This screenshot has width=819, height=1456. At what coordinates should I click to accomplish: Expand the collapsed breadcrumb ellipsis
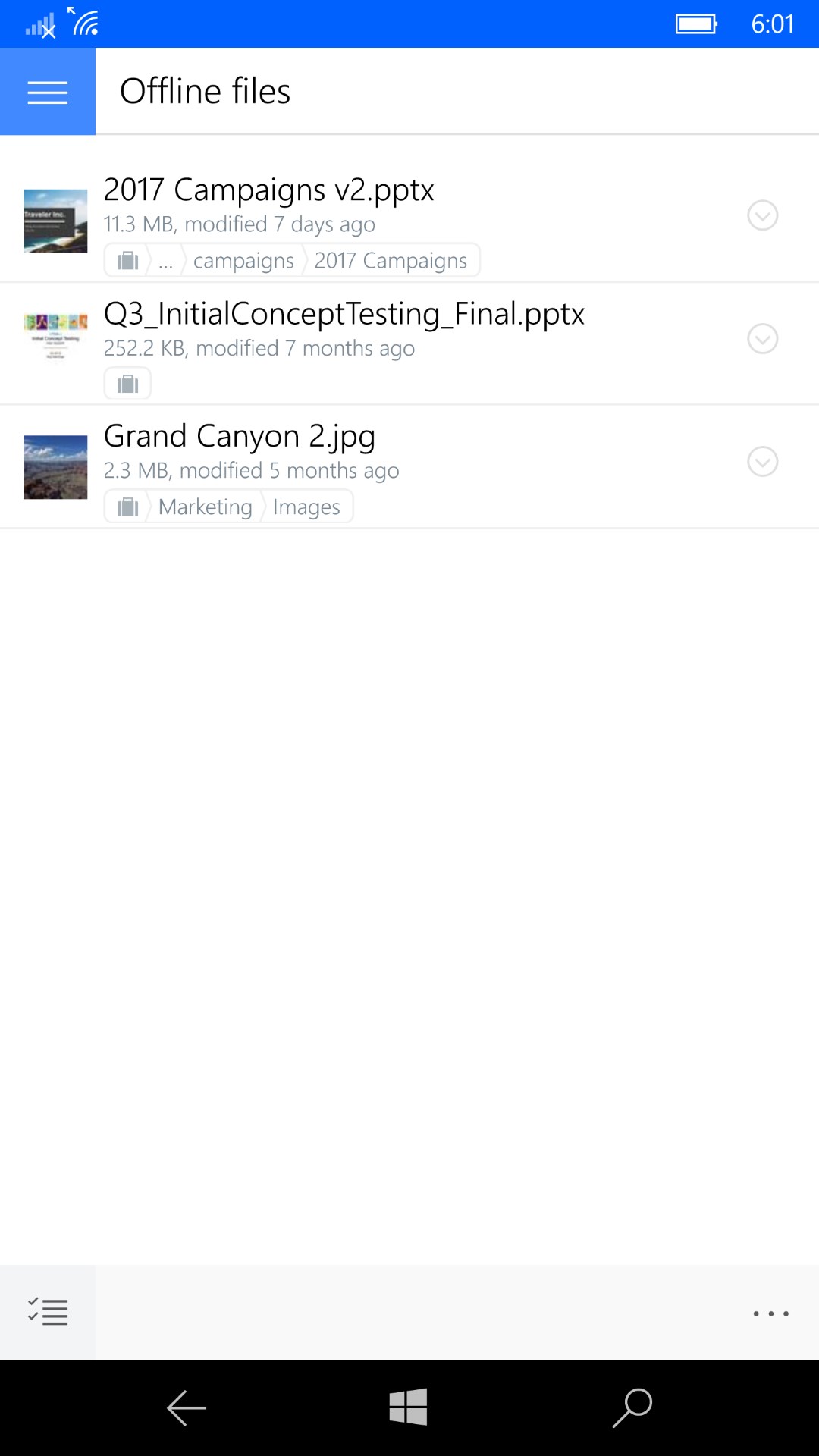pyautogui.click(x=165, y=261)
